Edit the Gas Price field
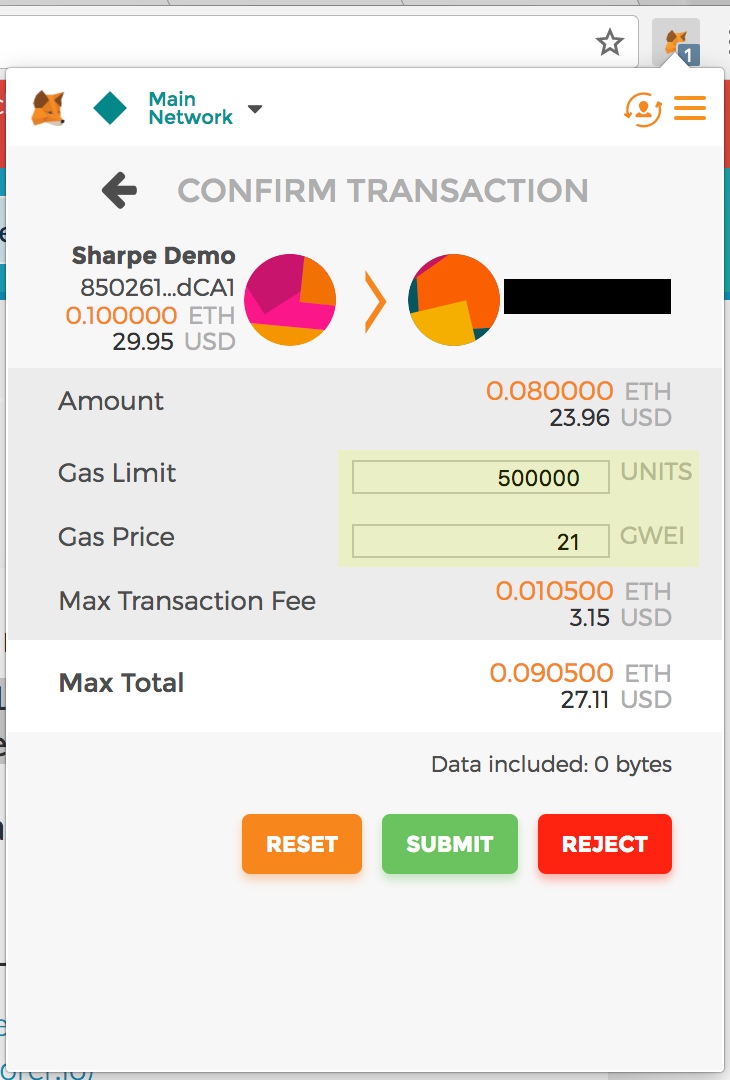The height and width of the screenshot is (1080, 730). pos(481,541)
